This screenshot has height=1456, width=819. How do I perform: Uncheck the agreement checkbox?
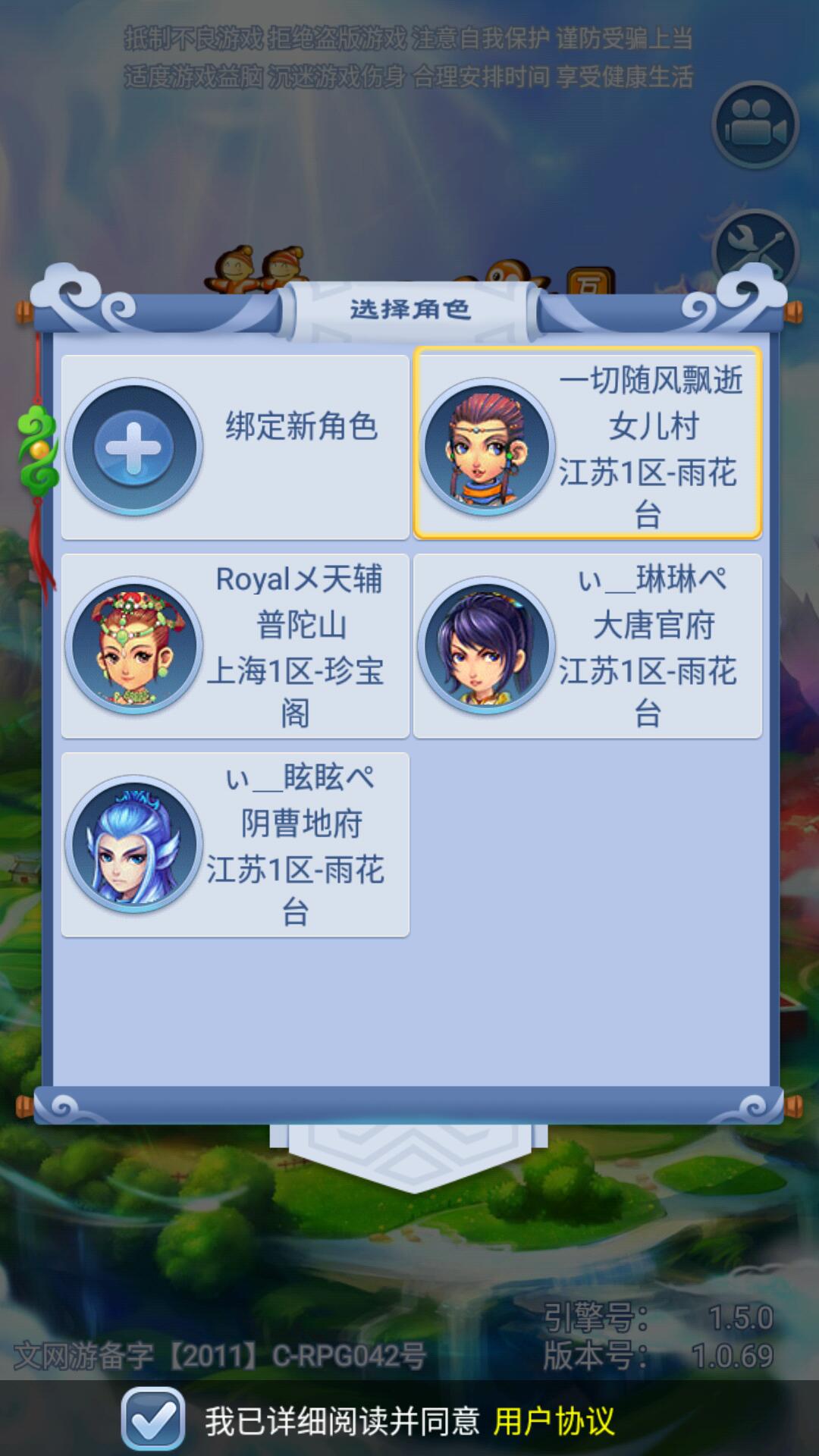pos(153,1420)
